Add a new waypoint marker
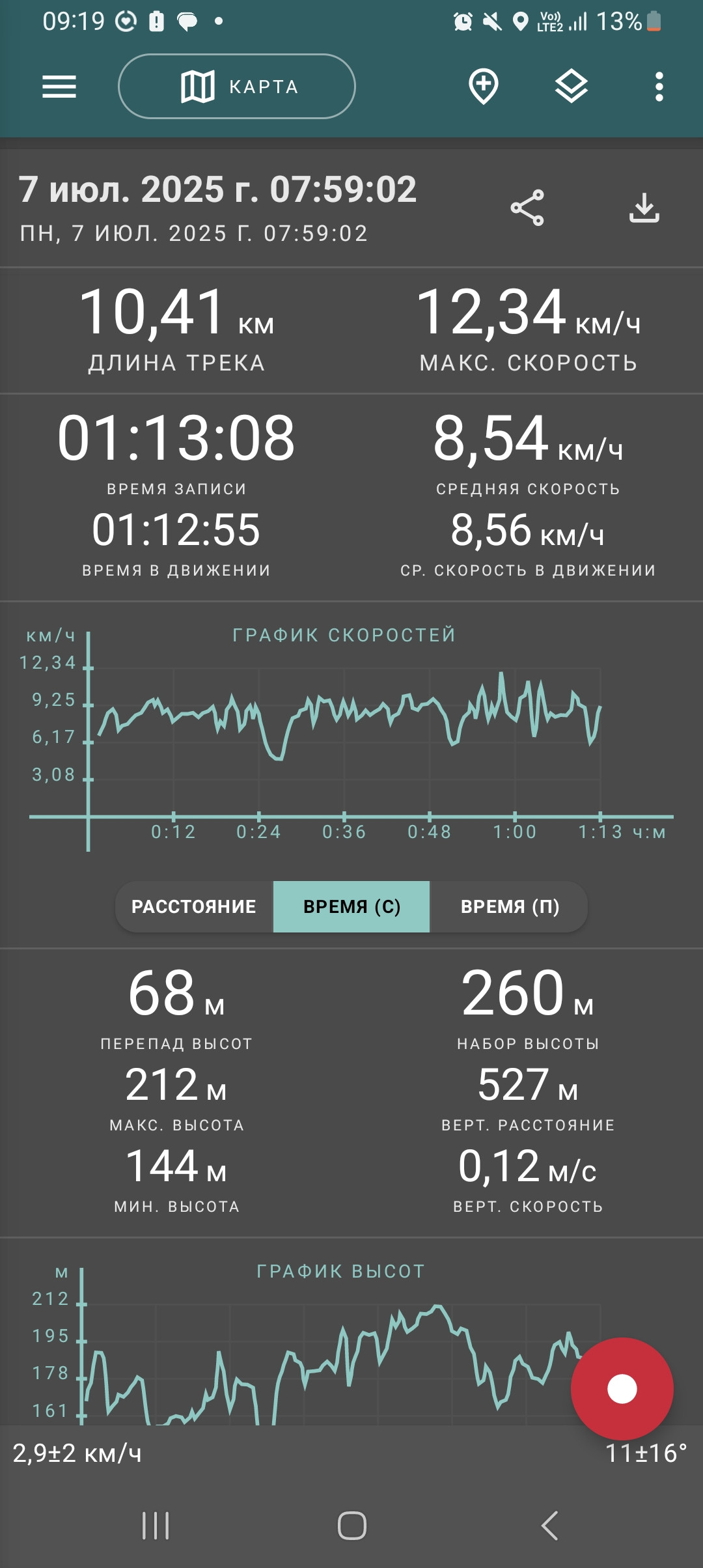703x1568 pixels. click(x=484, y=87)
